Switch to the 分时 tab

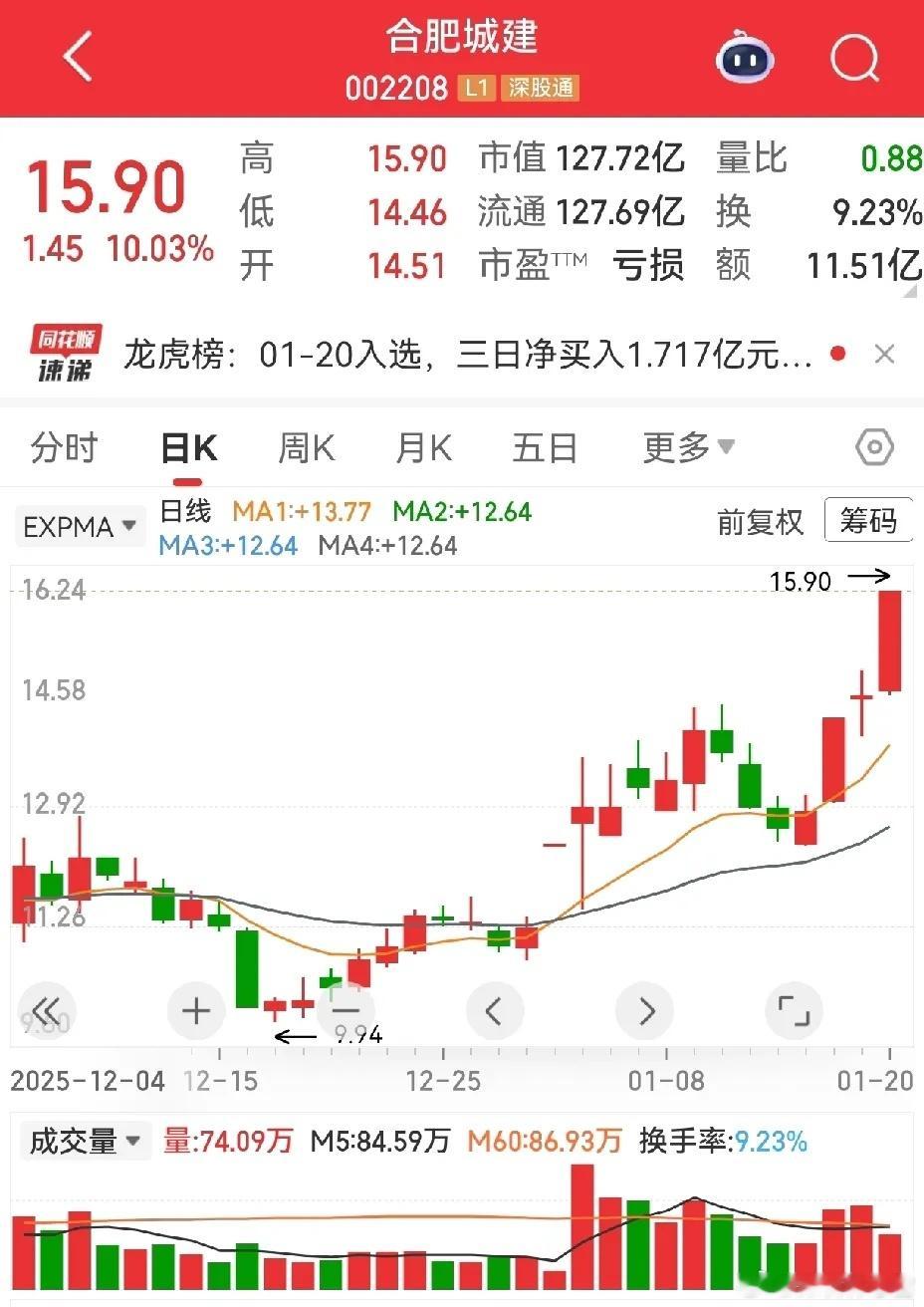coord(64,448)
